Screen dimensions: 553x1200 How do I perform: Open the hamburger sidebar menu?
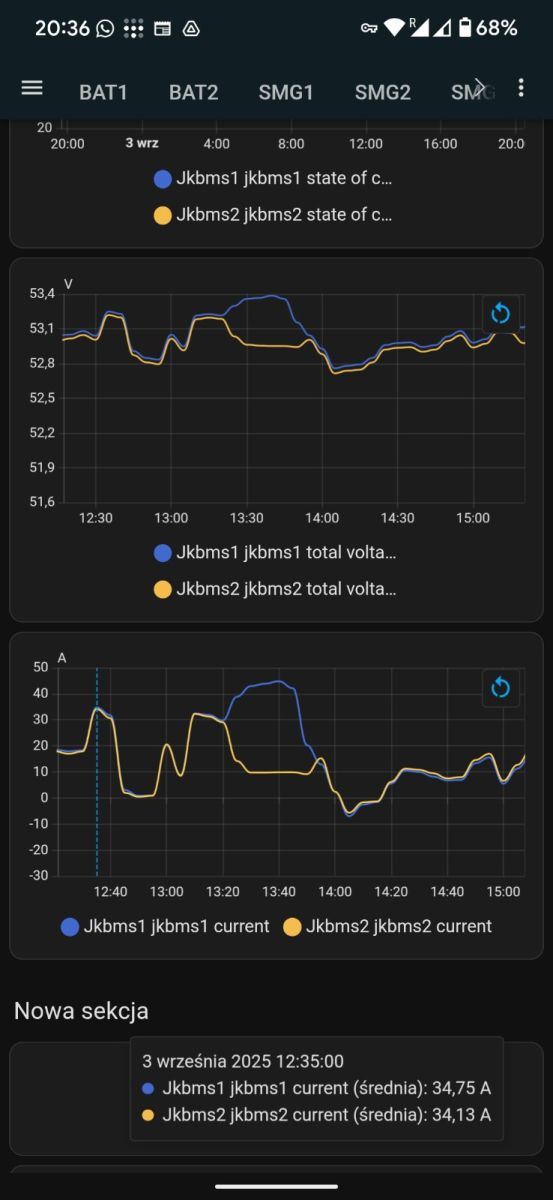click(x=32, y=88)
